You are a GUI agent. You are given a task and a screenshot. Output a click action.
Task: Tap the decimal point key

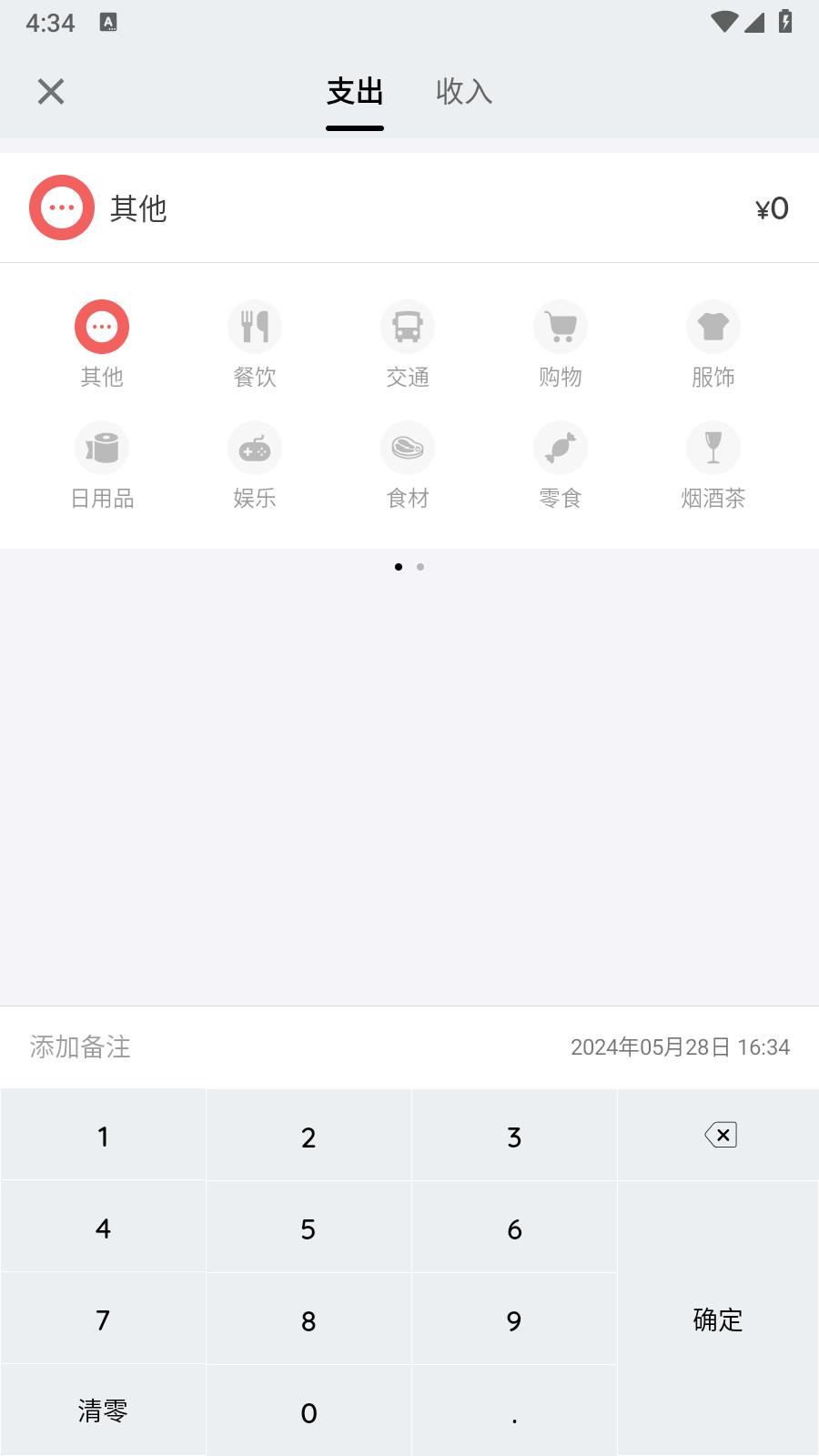(514, 1411)
